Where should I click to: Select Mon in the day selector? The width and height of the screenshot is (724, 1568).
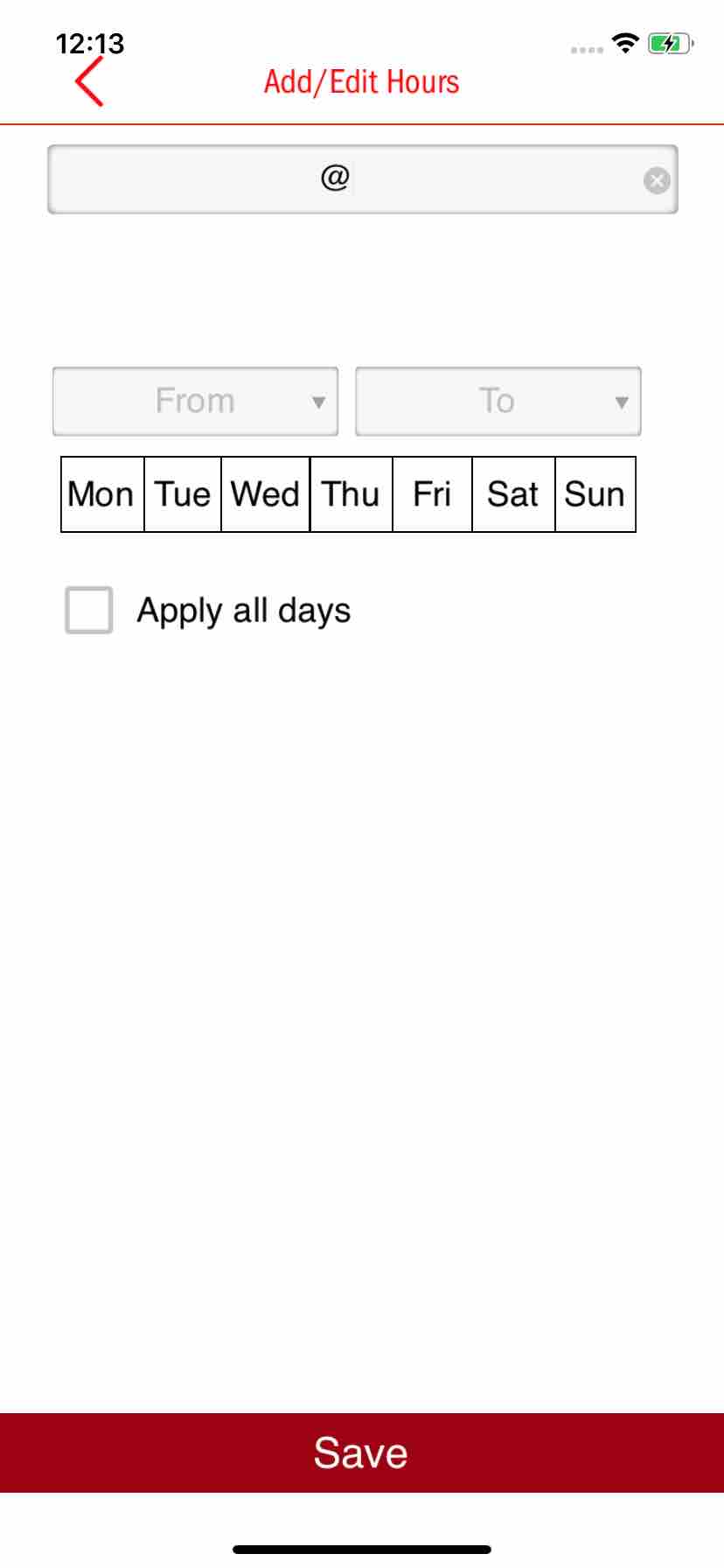(x=101, y=494)
